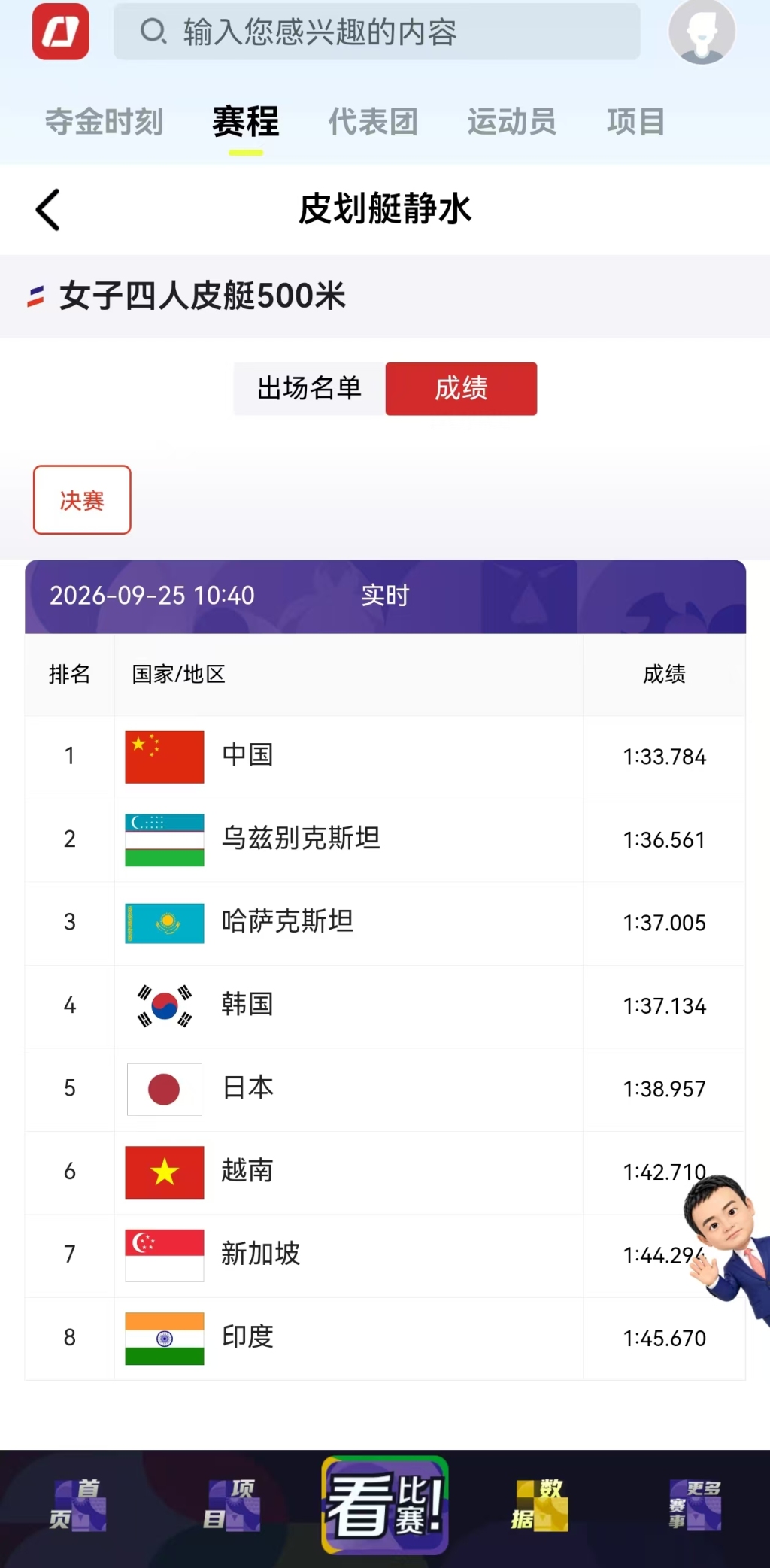This screenshot has width=770, height=1568.
Task: Tap the 决赛 final chip
Action: pyautogui.click(x=82, y=500)
